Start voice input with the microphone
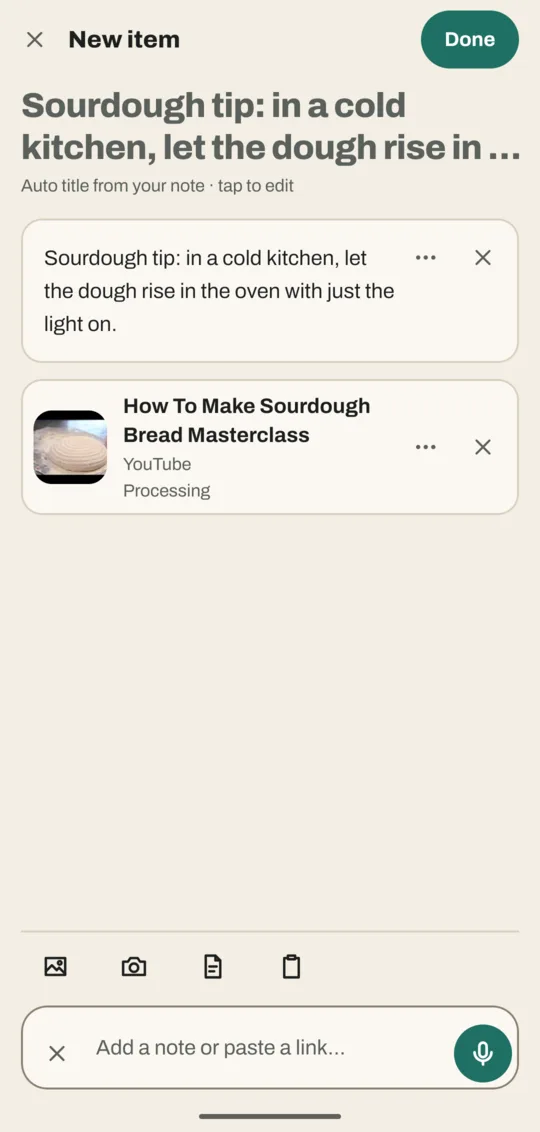The width and height of the screenshot is (540, 1132). 483,1053
